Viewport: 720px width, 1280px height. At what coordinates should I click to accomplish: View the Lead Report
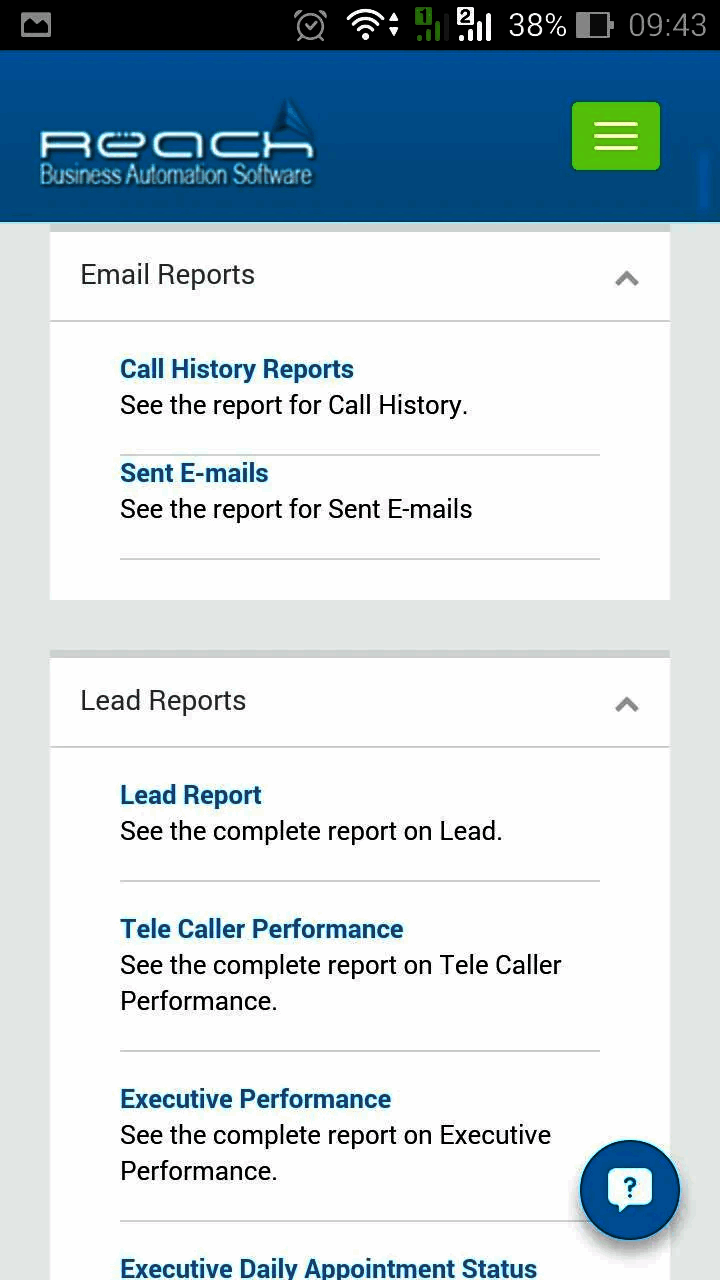(x=191, y=795)
